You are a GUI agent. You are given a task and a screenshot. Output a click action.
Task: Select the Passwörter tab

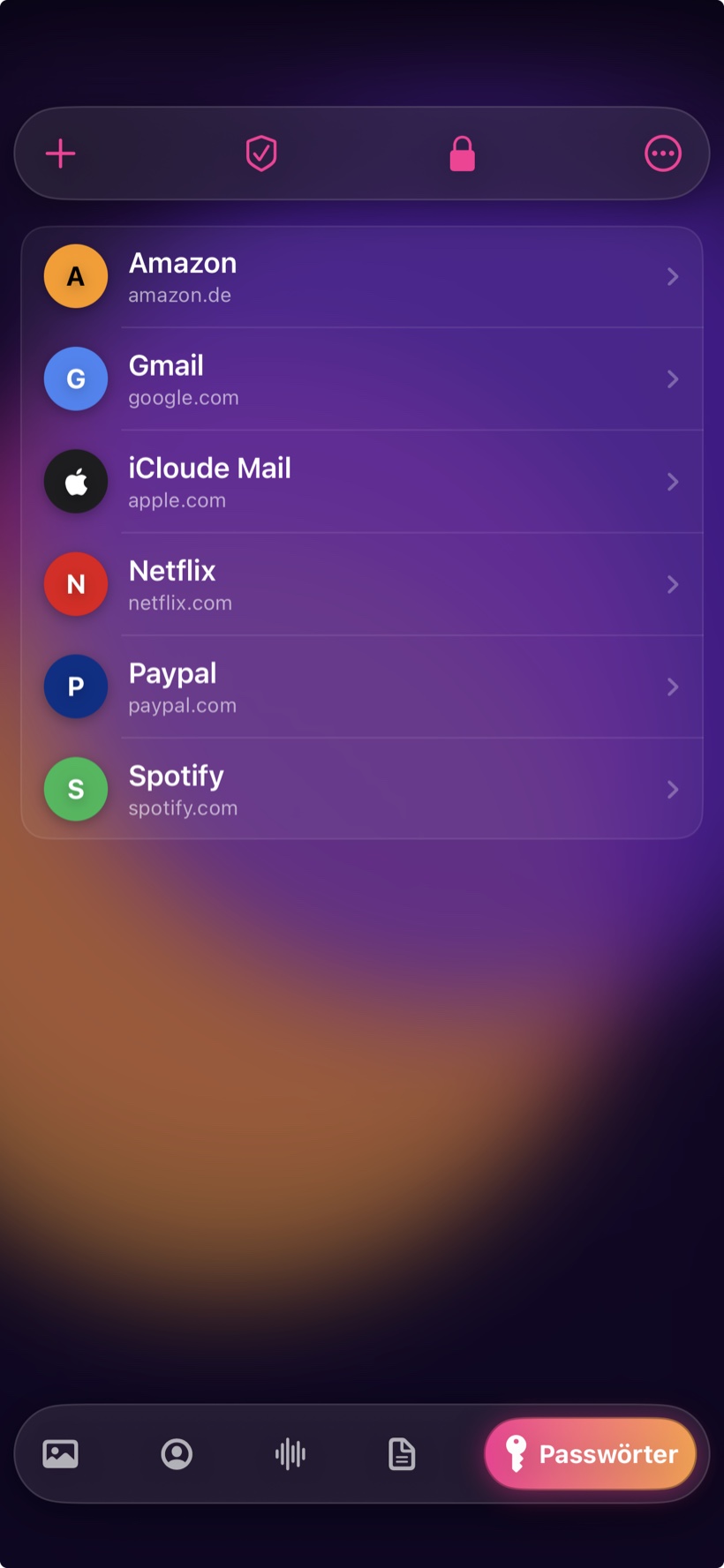tap(591, 1453)
